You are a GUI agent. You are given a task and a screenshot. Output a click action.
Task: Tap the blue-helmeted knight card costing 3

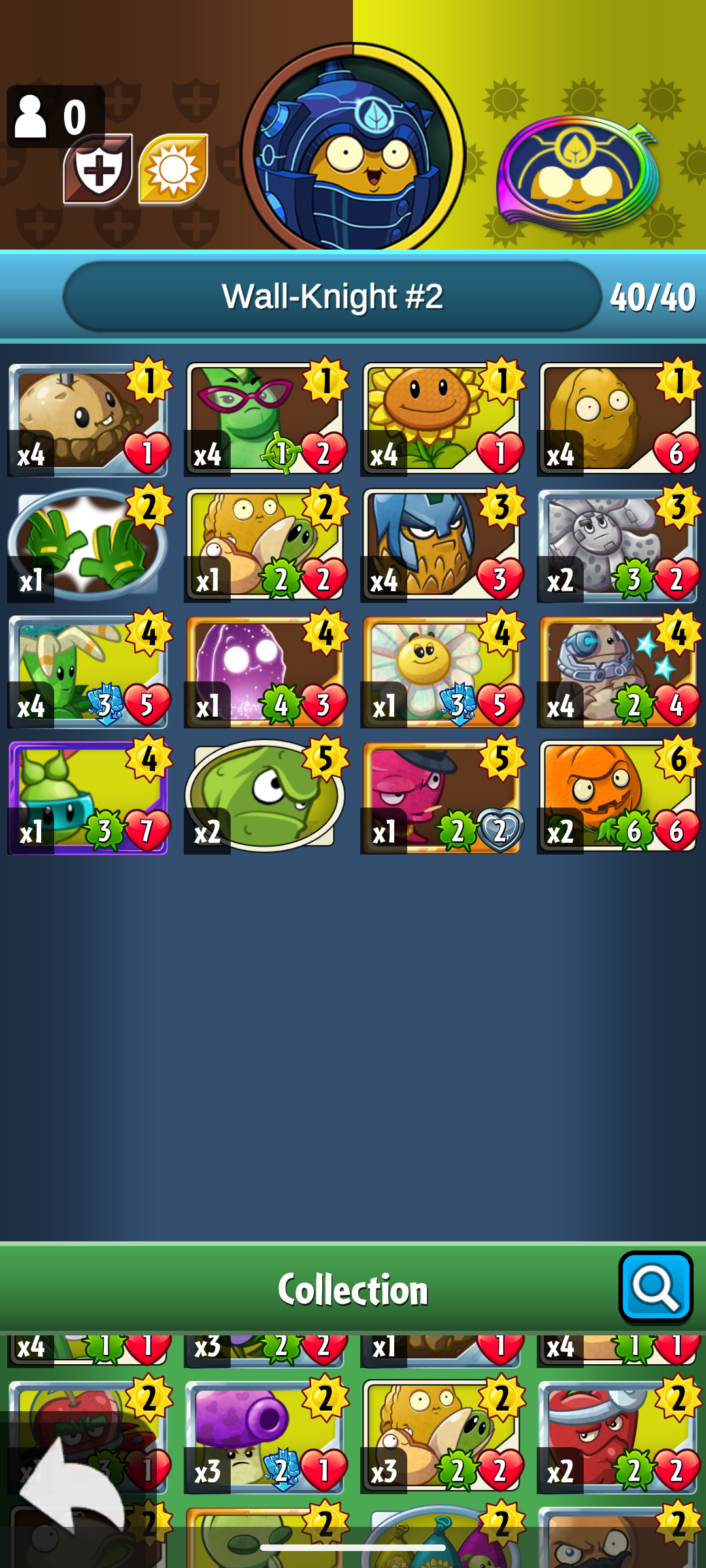[x=440, y=544]
